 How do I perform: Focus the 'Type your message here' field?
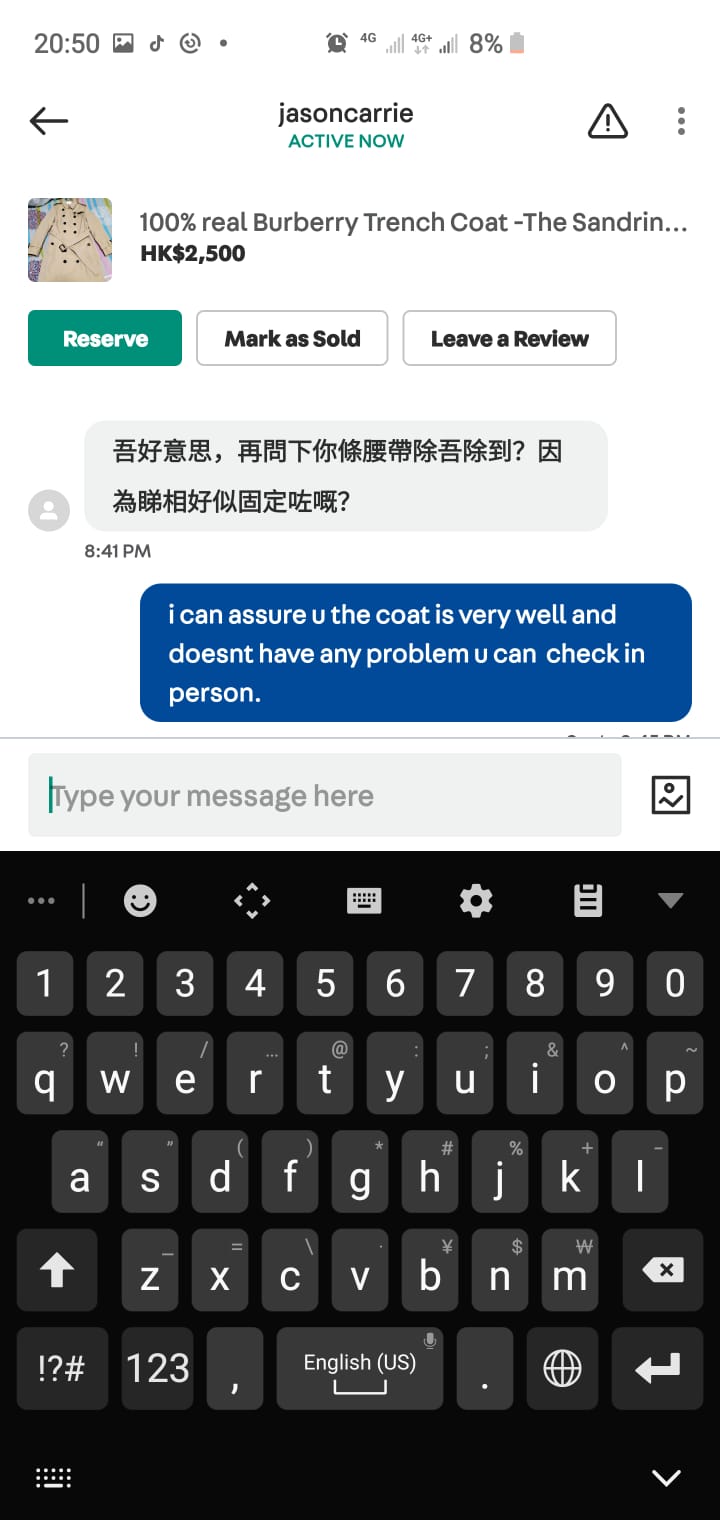325,796
